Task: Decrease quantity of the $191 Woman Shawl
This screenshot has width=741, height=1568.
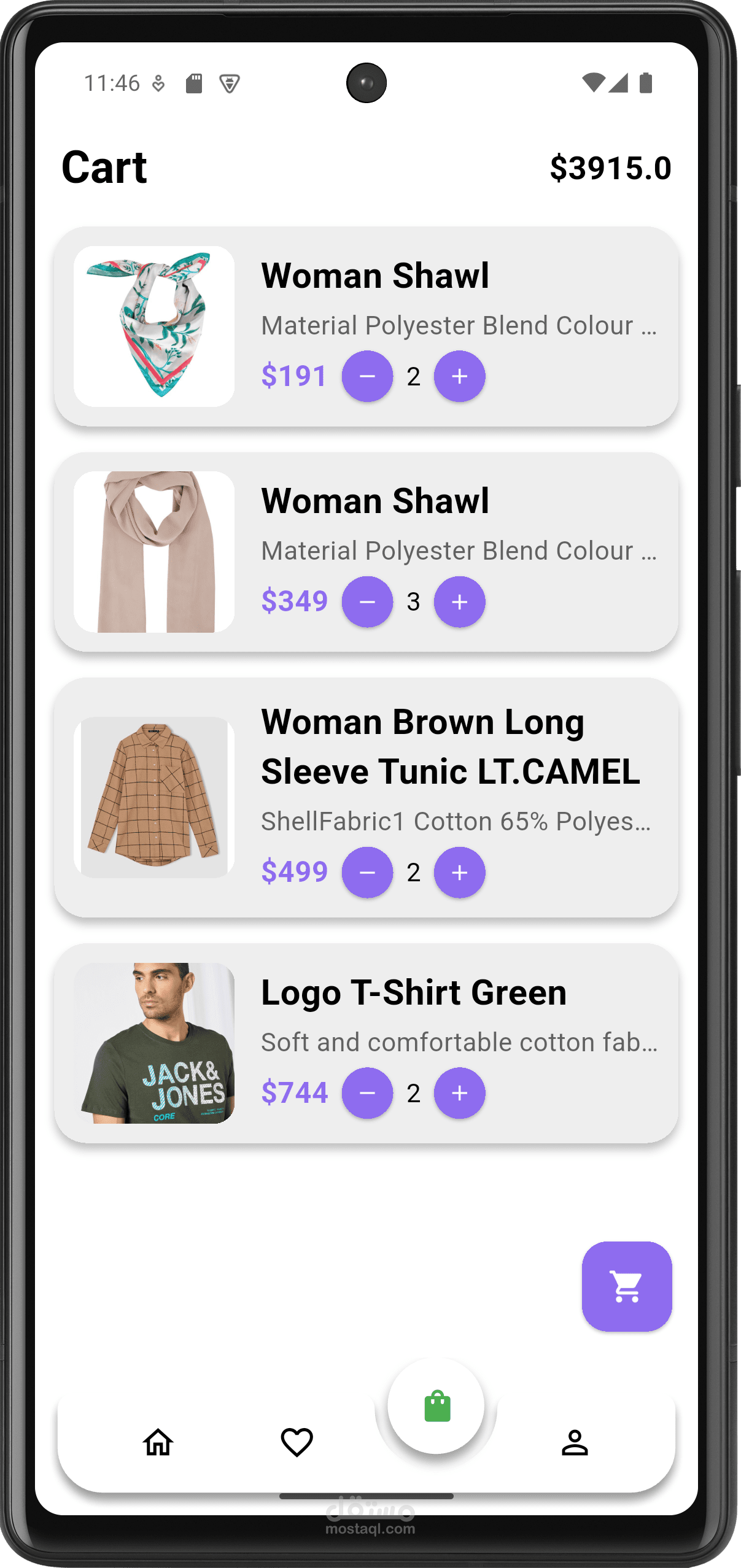Action: click(367, 376)
